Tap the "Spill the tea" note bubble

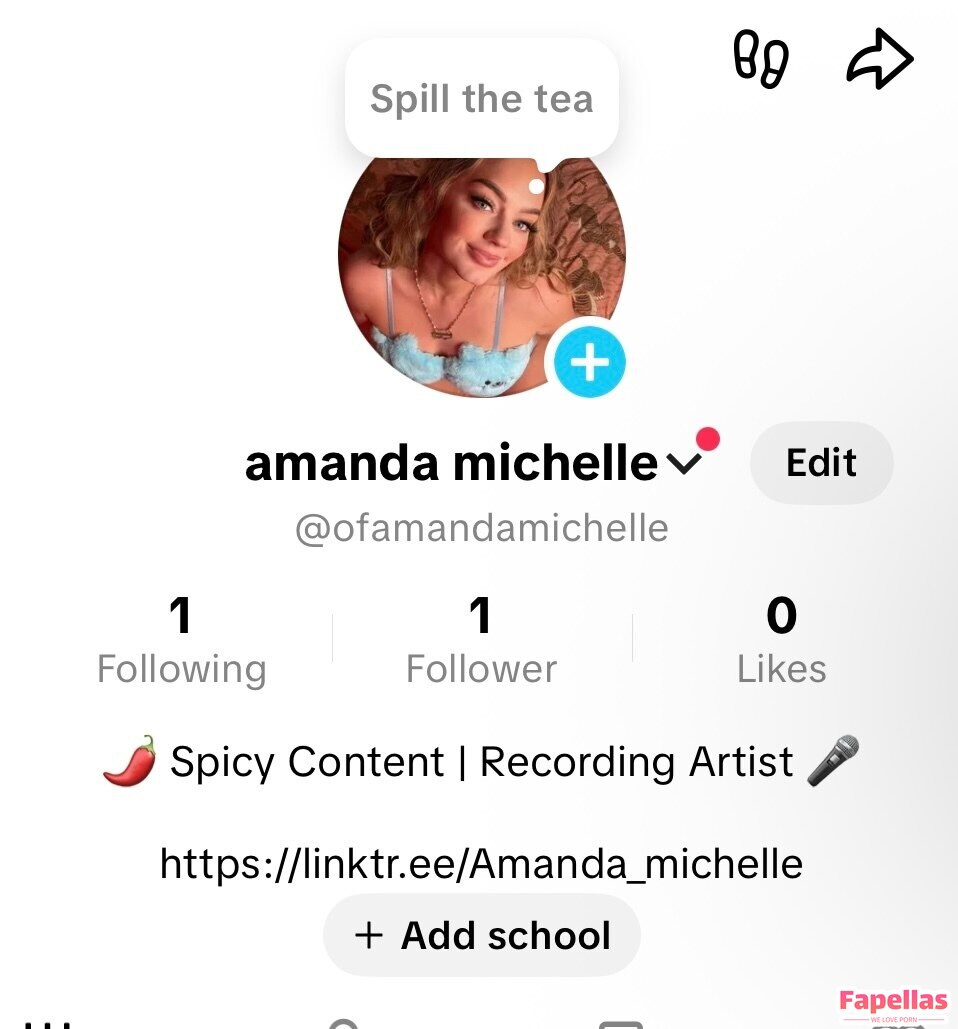pyautogui.click(x=481, y=99)
